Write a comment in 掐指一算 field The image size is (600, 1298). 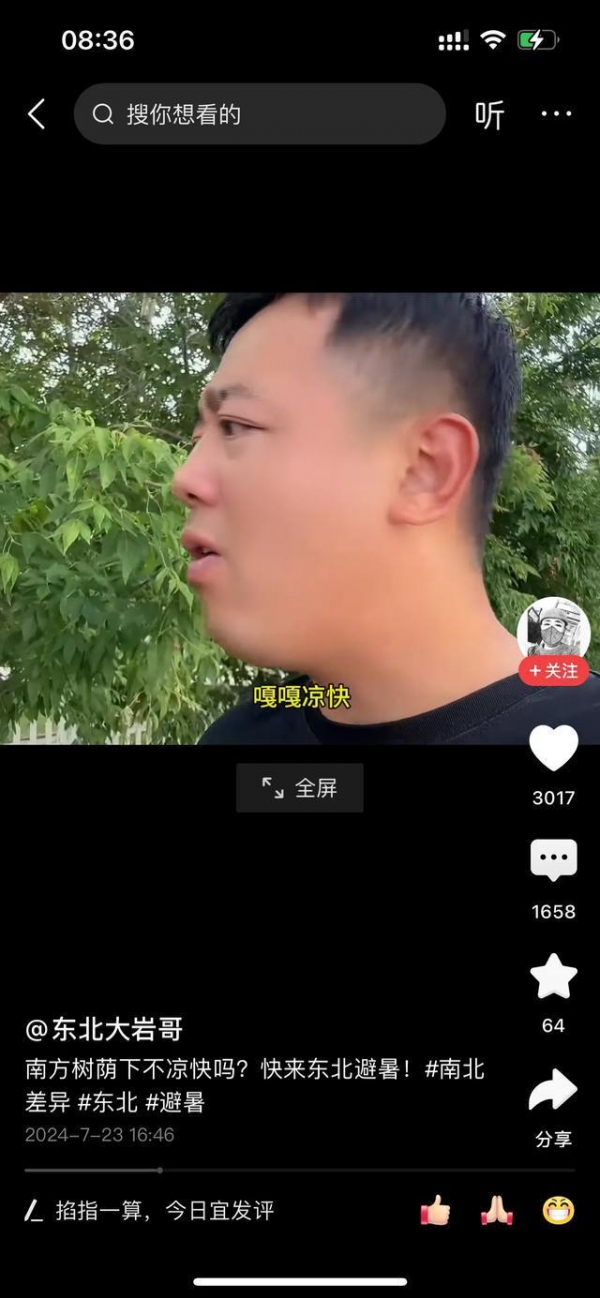click(165, 1211)
